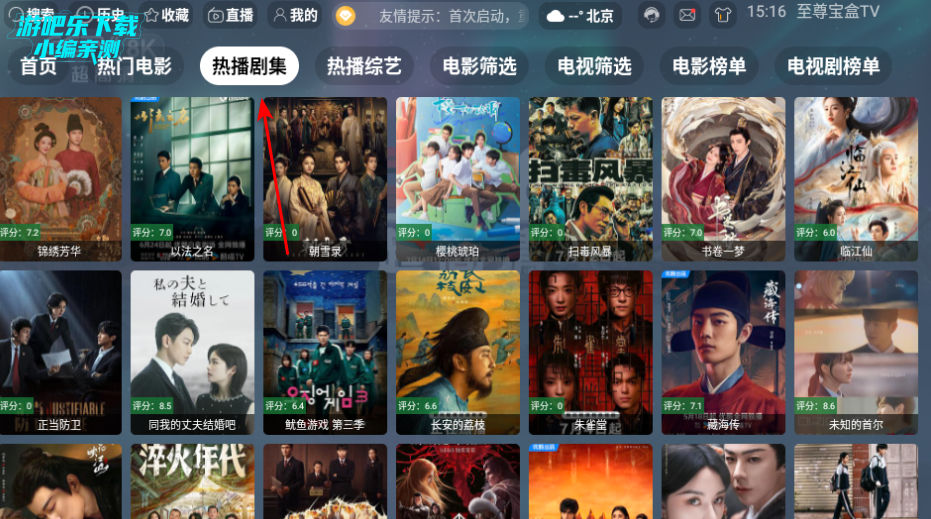931x519 pixels.
Task: Go to the 电视剧榜单 tab
Action: tap(834, 67)
